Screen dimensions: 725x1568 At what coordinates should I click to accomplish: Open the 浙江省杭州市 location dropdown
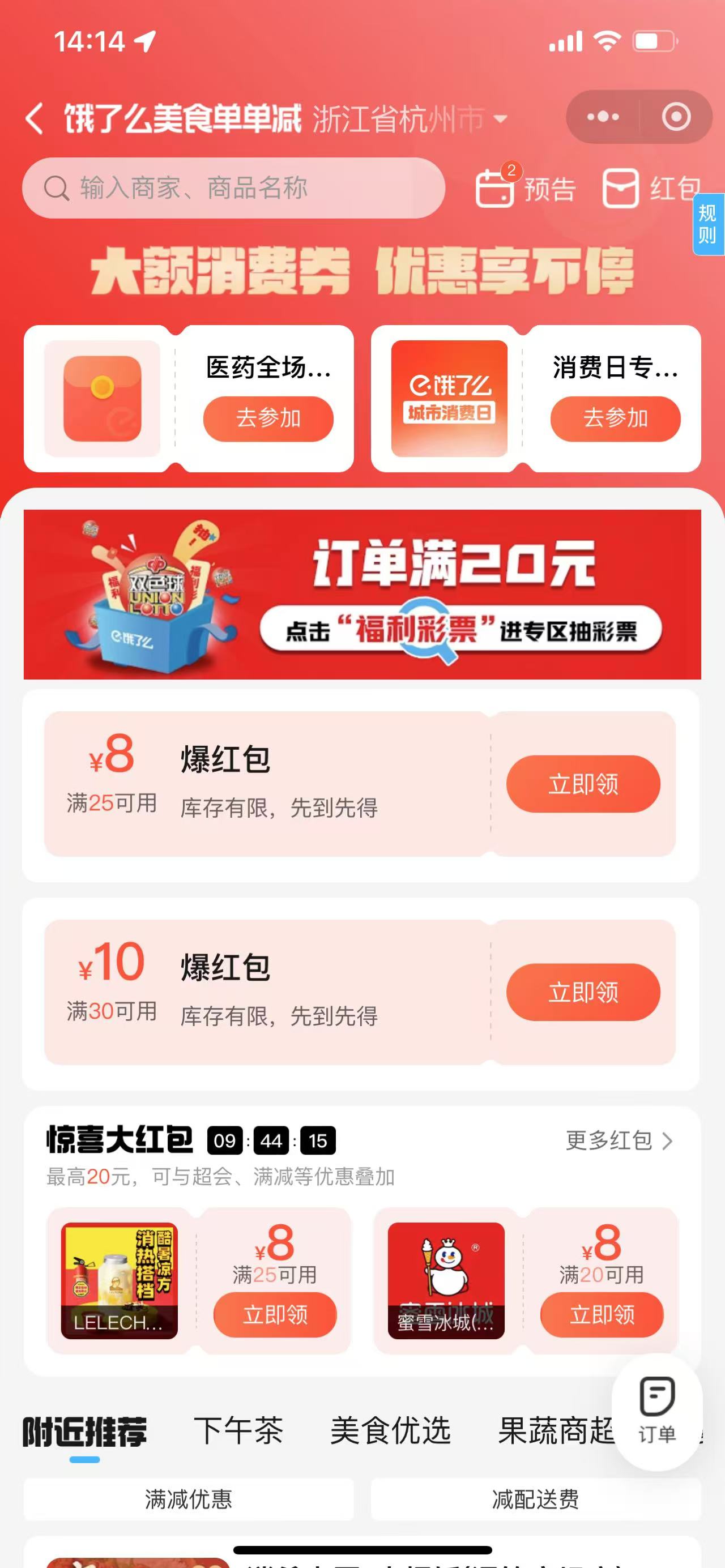[x=409, y=118]
